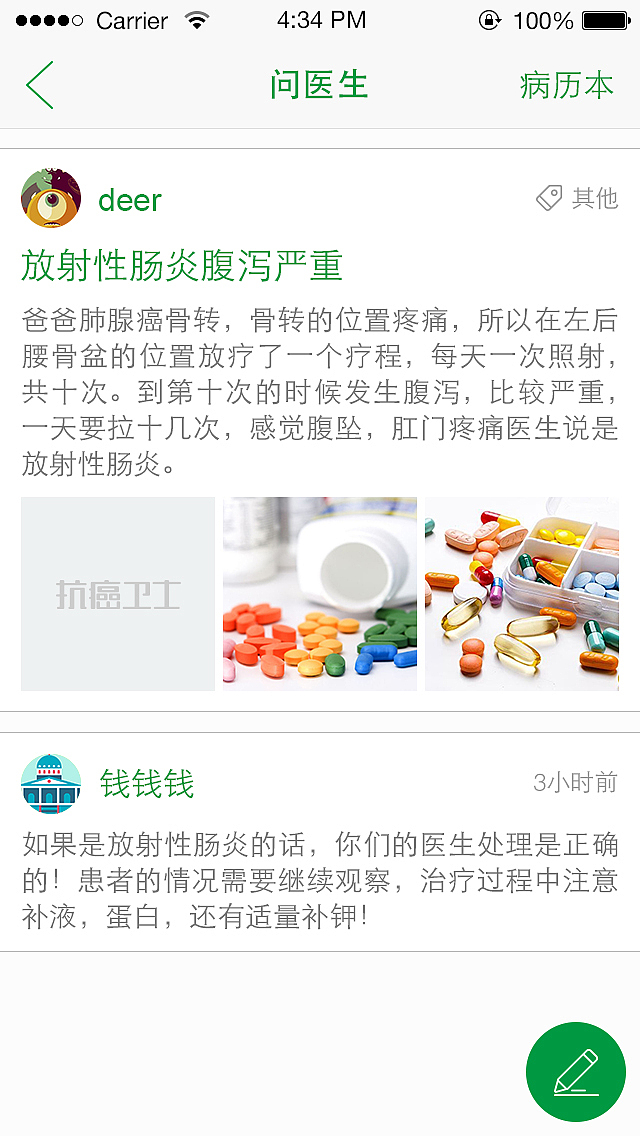Tap the green pencil compose button
This screenshot has height=1136, width=640.
click(x=575, y=1071)
